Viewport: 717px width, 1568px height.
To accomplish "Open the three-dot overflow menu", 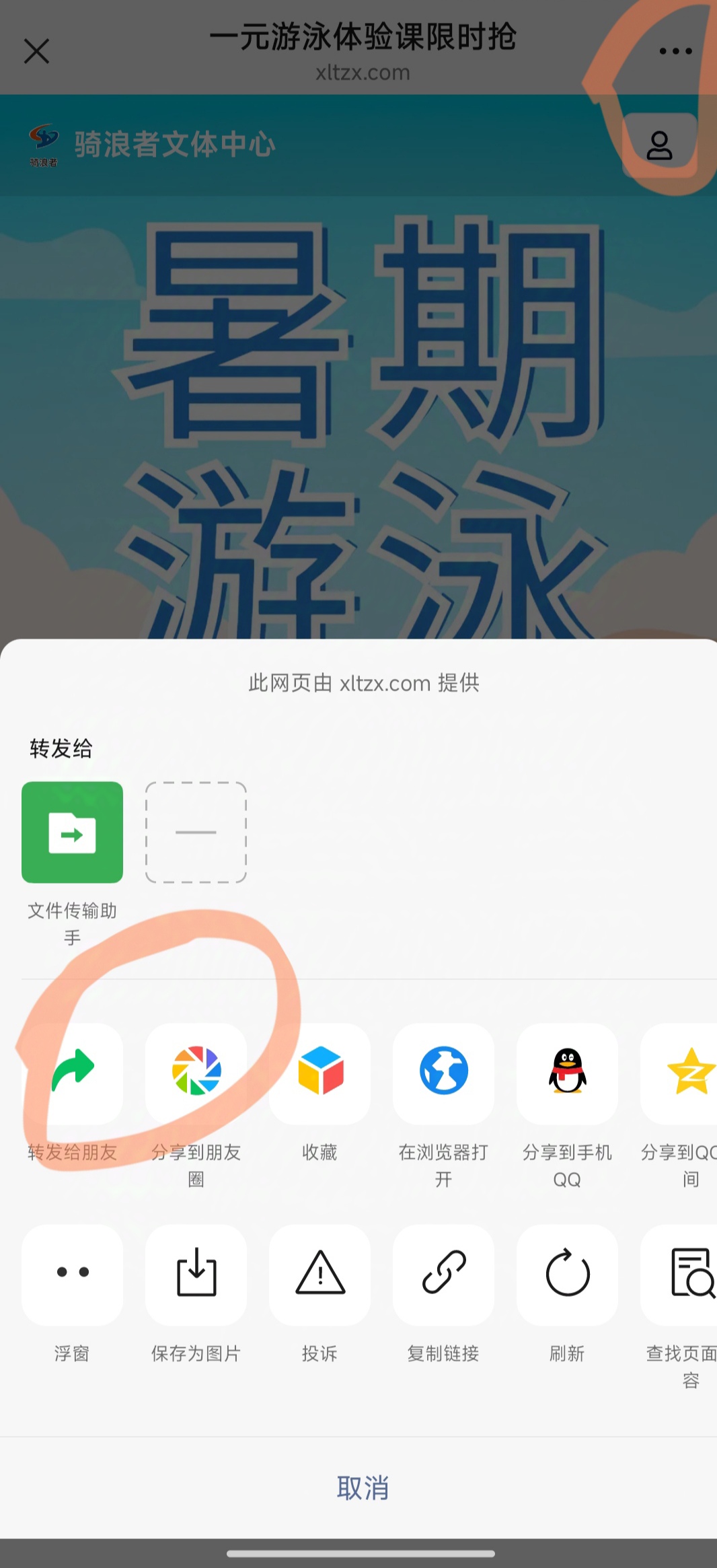I will (675, 51).
